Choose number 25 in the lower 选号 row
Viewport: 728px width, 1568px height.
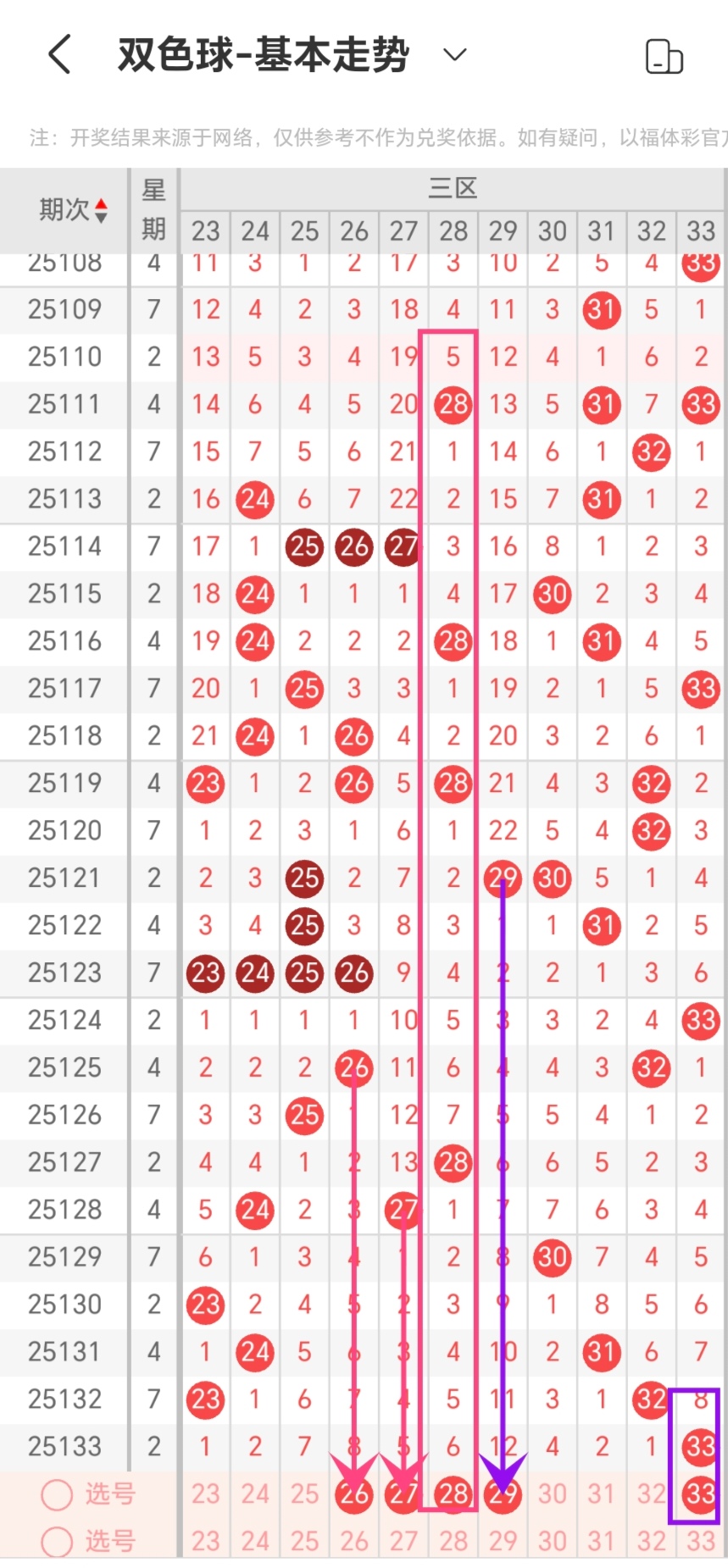(304, 1542)
